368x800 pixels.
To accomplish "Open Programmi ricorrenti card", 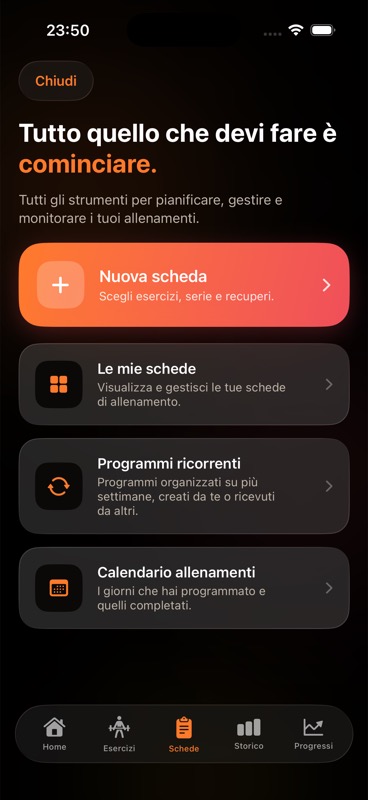I will (x=184, y=486).
